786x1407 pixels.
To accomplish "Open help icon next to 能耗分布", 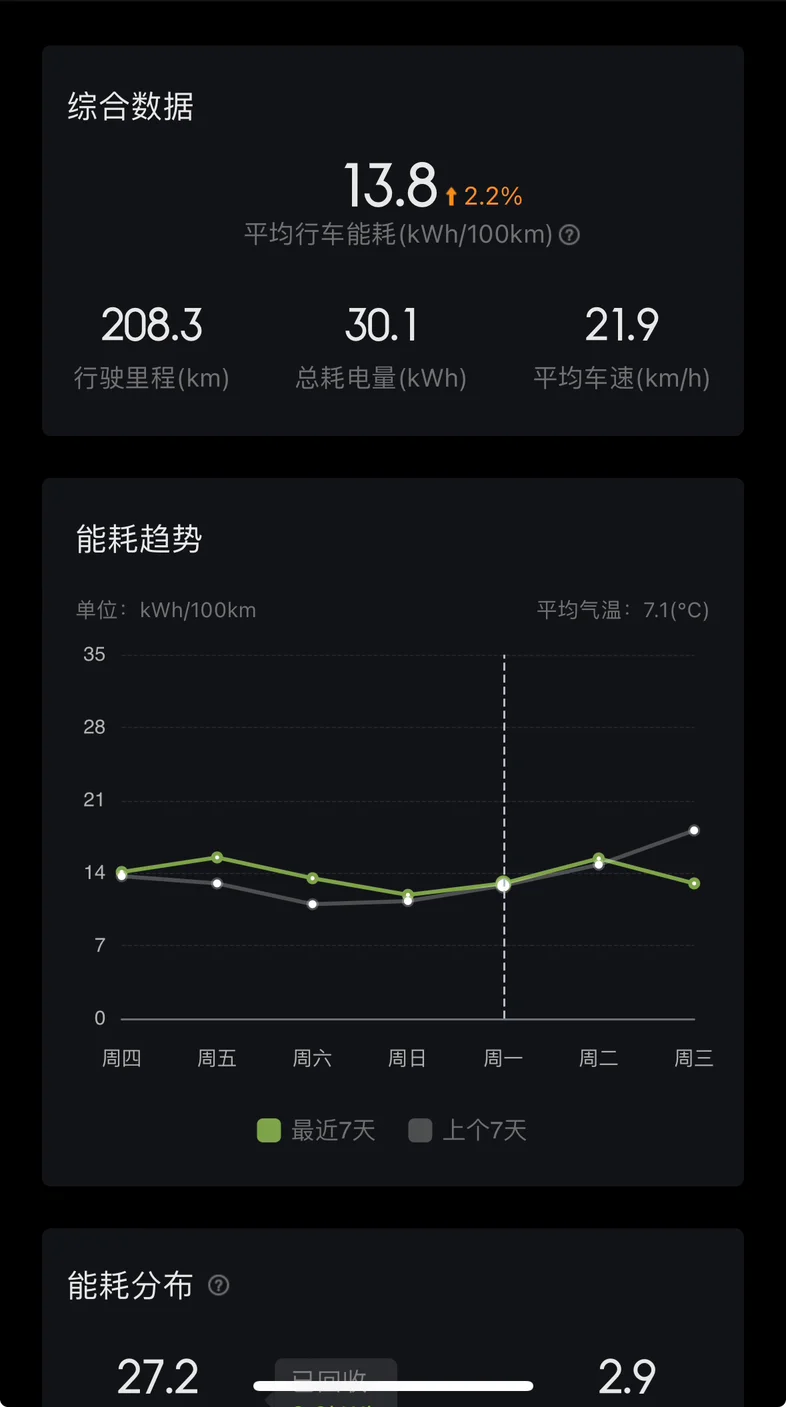I will (218, 1285).
